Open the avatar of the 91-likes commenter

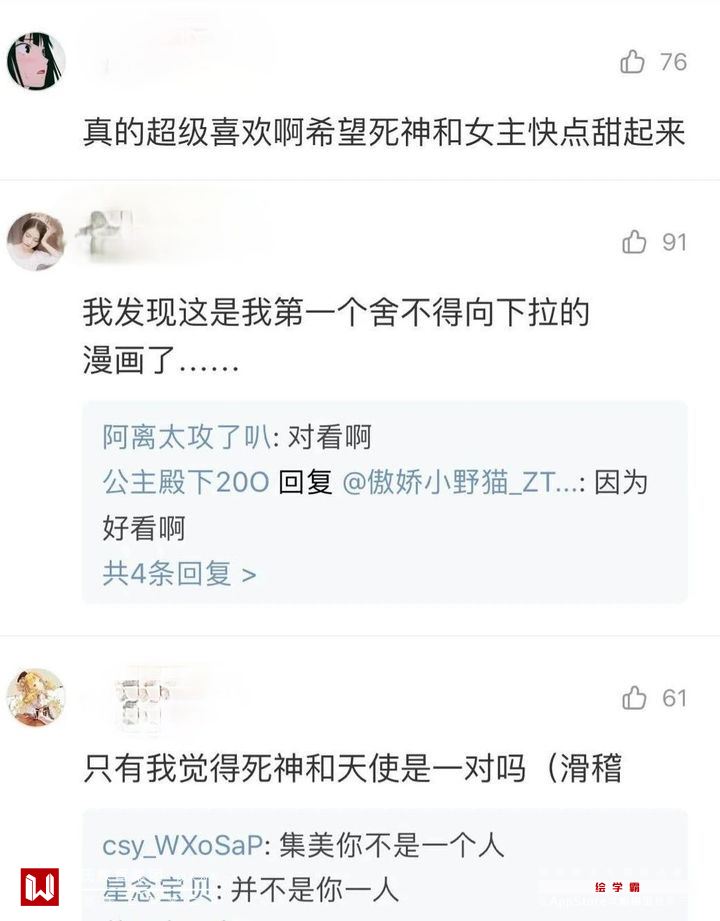click(x=36, y=241)
